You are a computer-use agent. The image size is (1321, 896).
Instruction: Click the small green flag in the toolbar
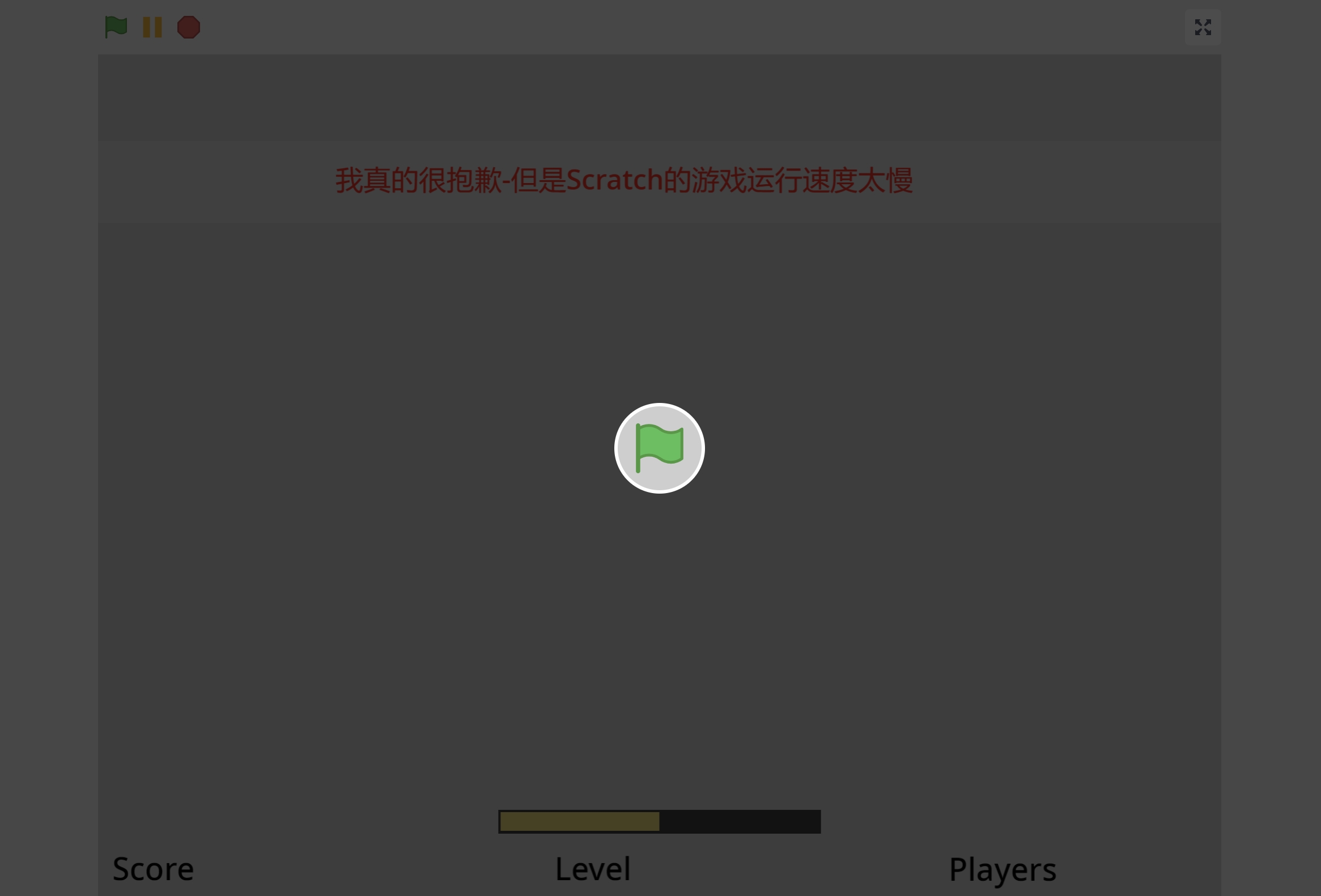click(x=116, y=27)
